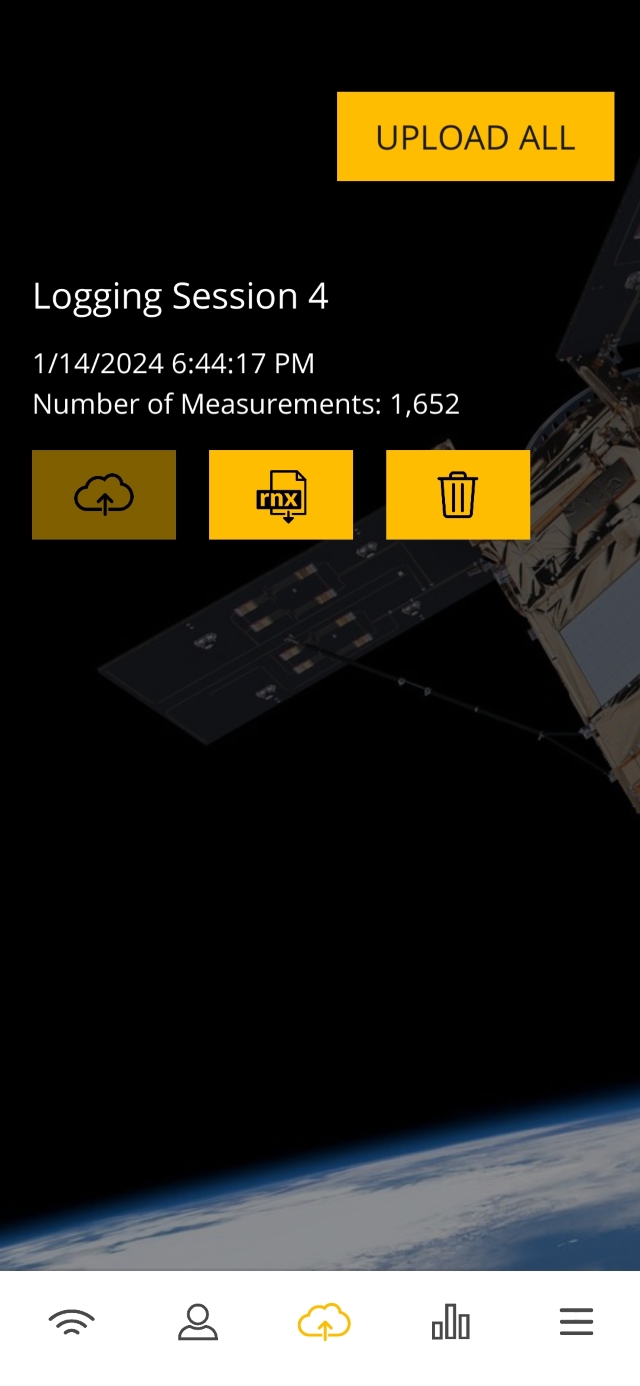The width and height of the screenshot is (640, 1386).
Task: Upload Logging Session 4 to cloud
Action: tap(104, 495)
